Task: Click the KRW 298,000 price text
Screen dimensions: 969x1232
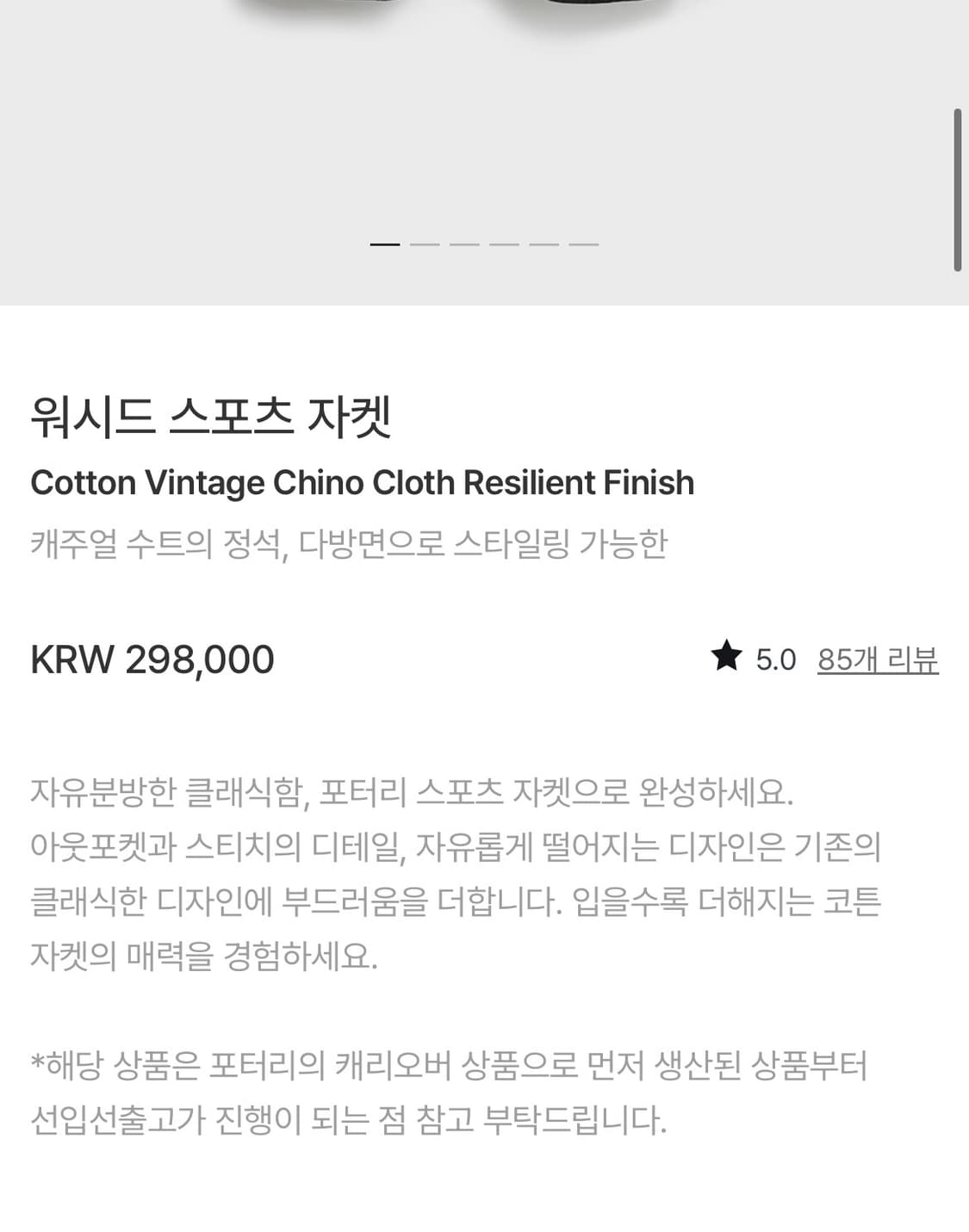Action: pyautogui.click(x=152, y=661)
